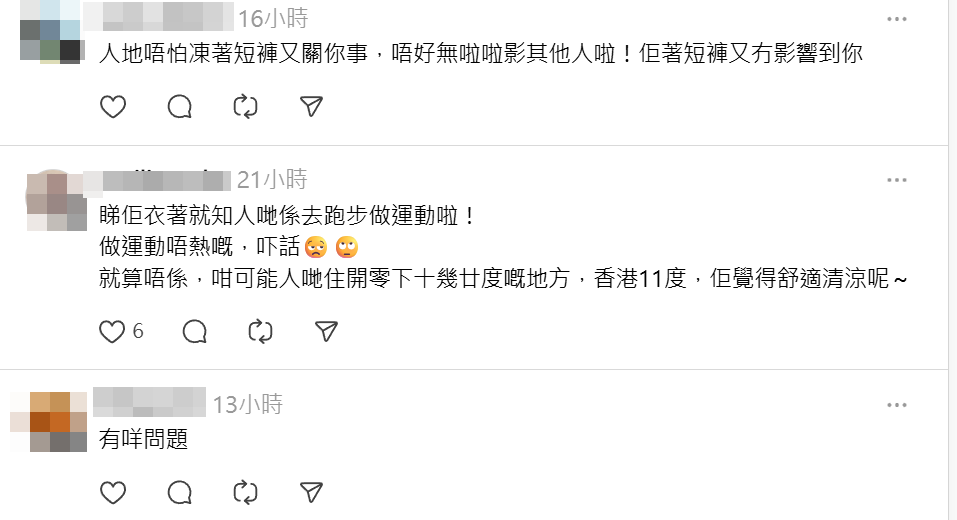Viewport: 957px width, 520px height.
Task: Share the comment posted 16小時 ago
Action: pyautogui.click(x=311, y=107)
